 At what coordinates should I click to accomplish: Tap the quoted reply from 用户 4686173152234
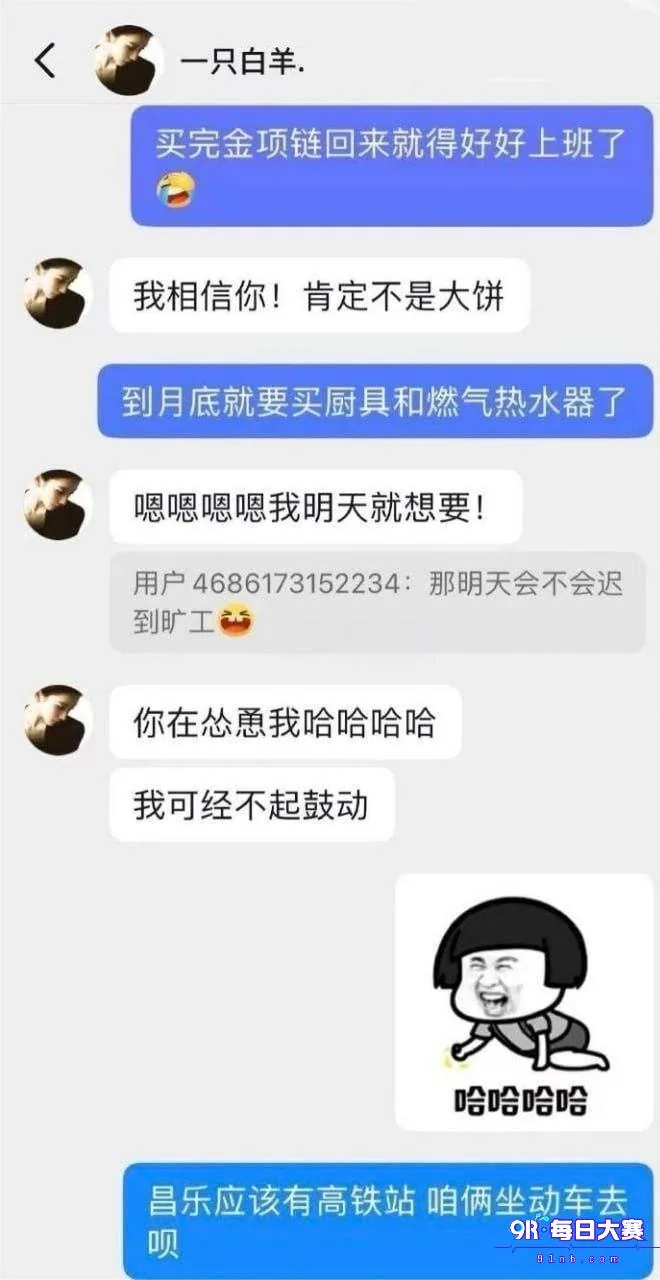coord(378,603)
